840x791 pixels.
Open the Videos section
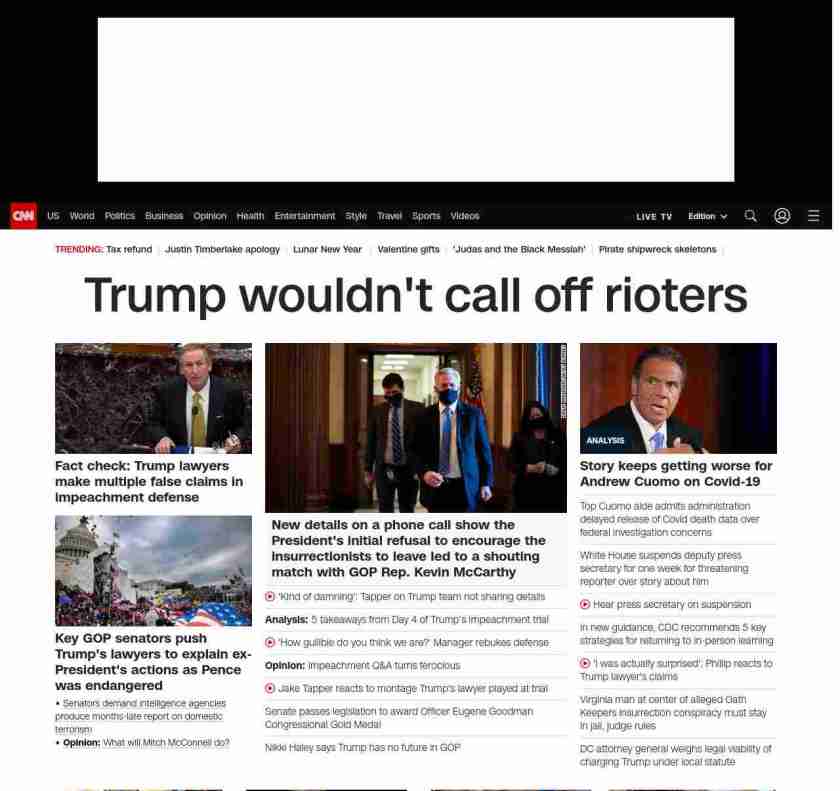tap(465, 216)
